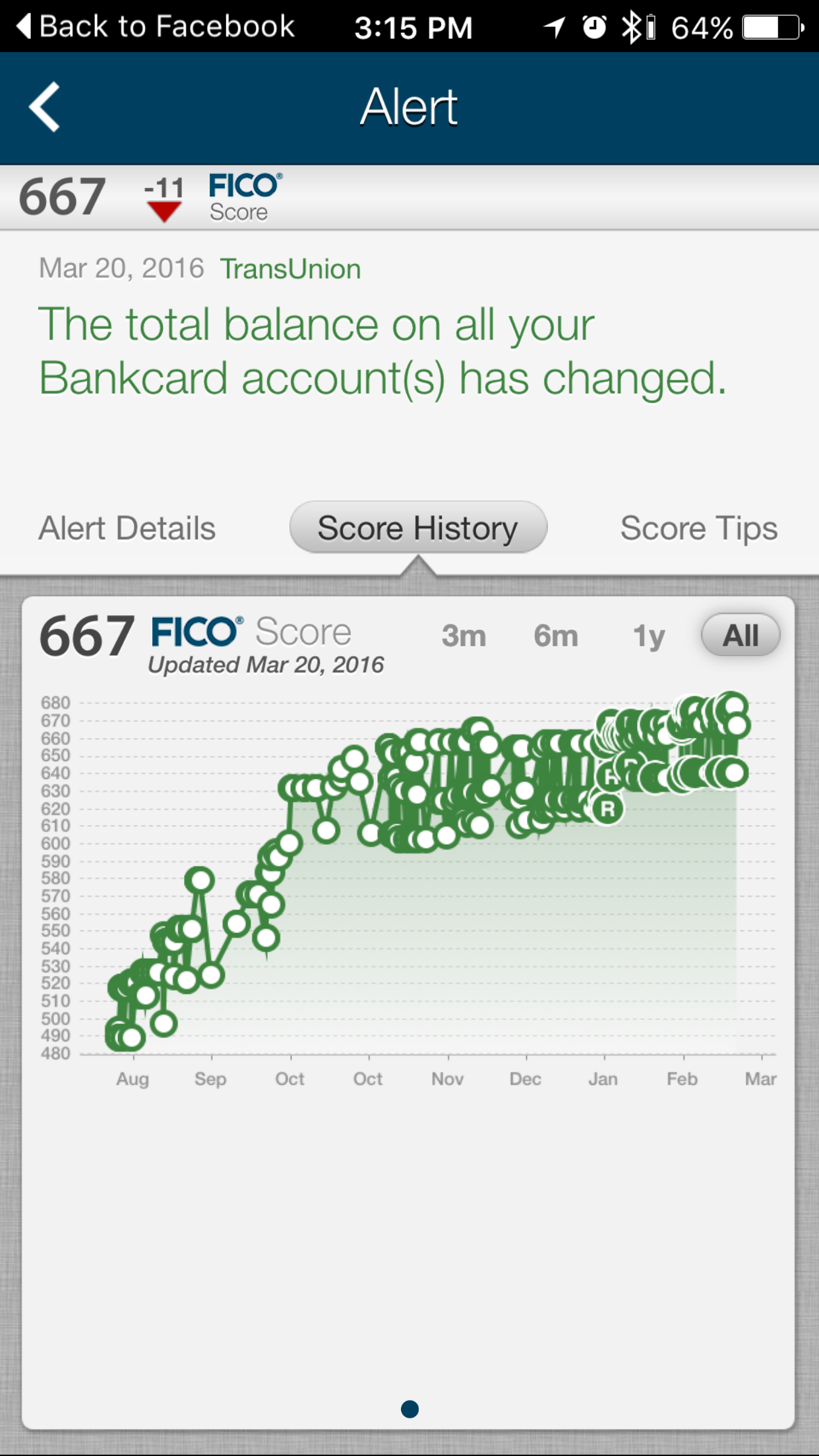
Task: Switch chart to 6m range
Action: click(x=556, y=636)
